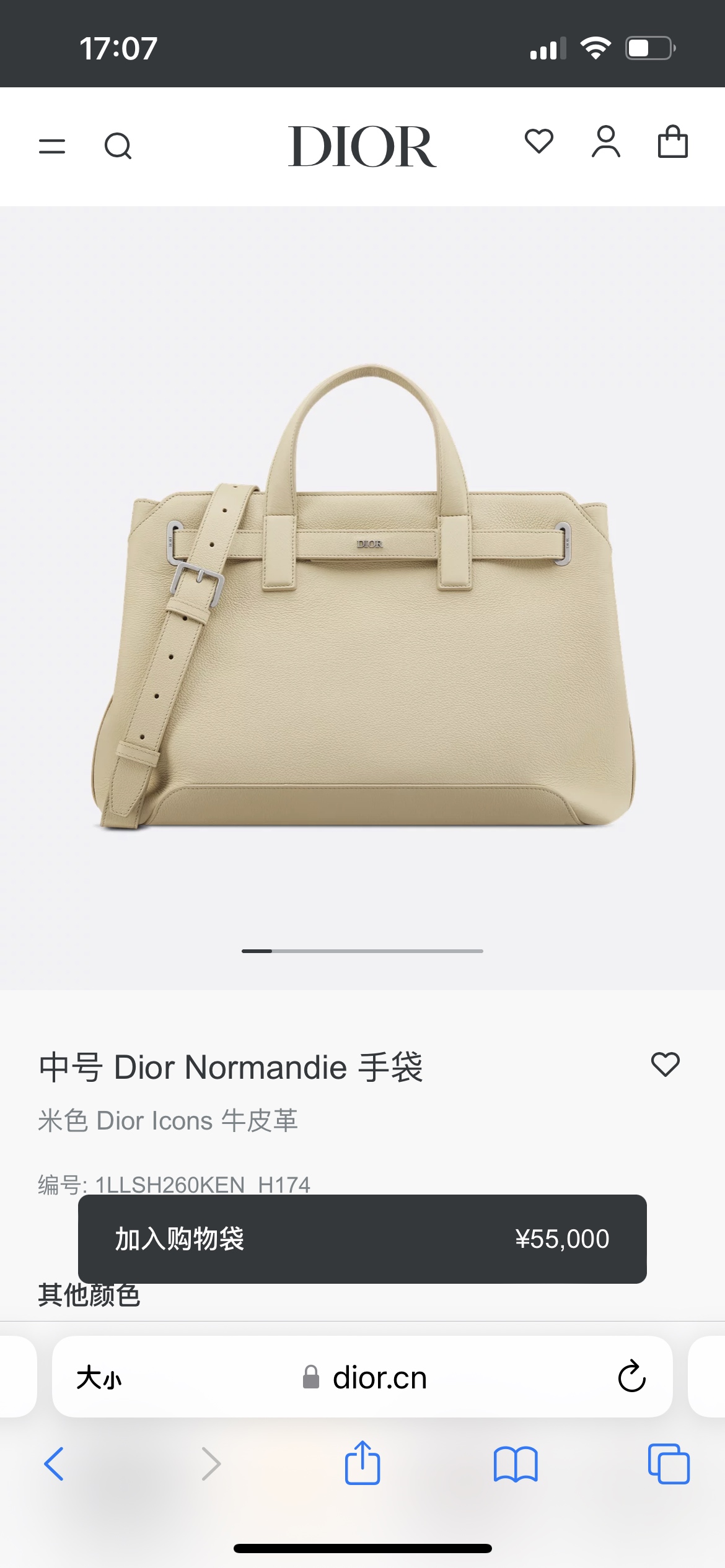
Task: Show all open Safari tabs
Action: [x=668, y=1464]
